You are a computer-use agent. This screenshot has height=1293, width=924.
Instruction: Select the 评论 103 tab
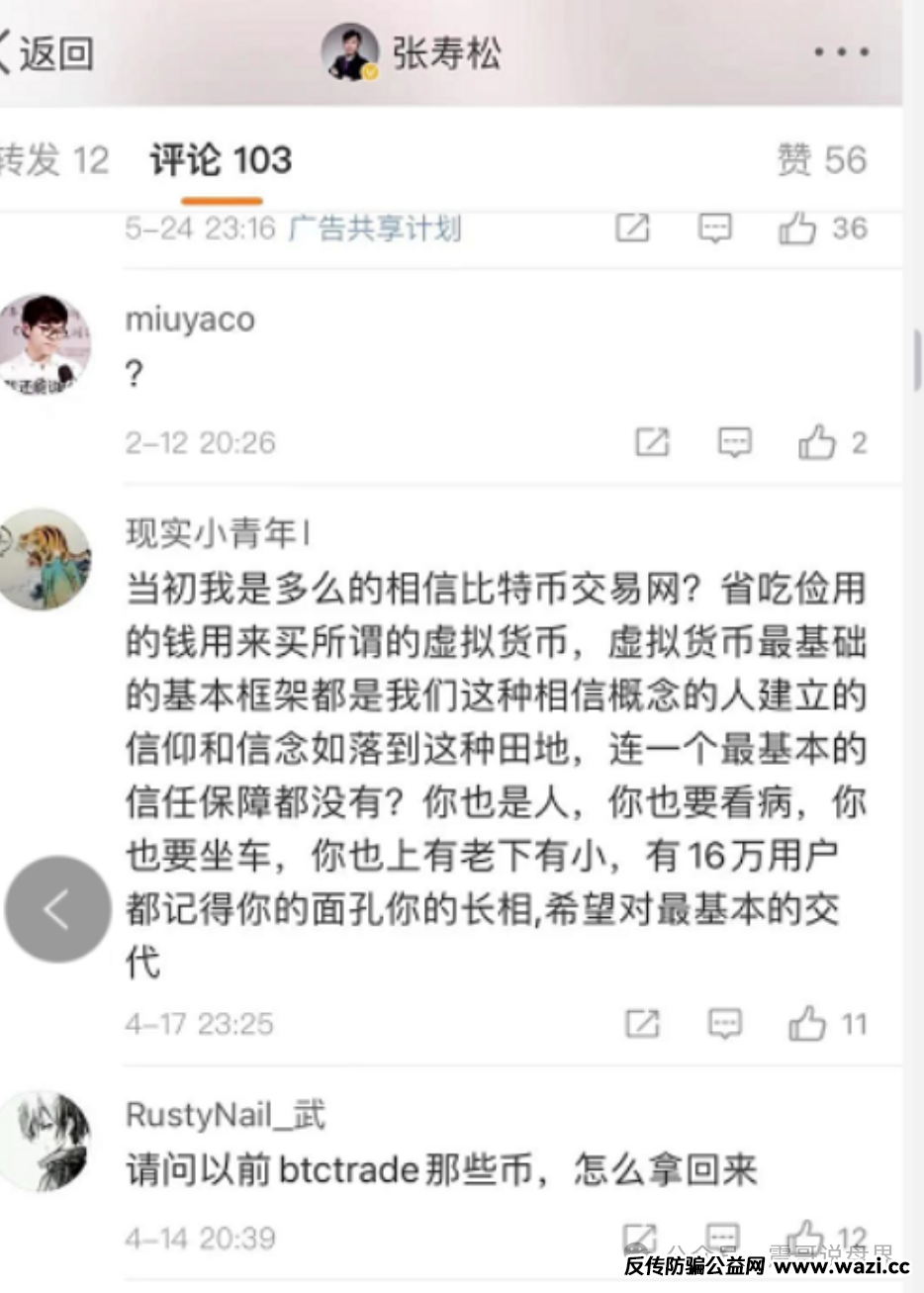pos(221,160)
